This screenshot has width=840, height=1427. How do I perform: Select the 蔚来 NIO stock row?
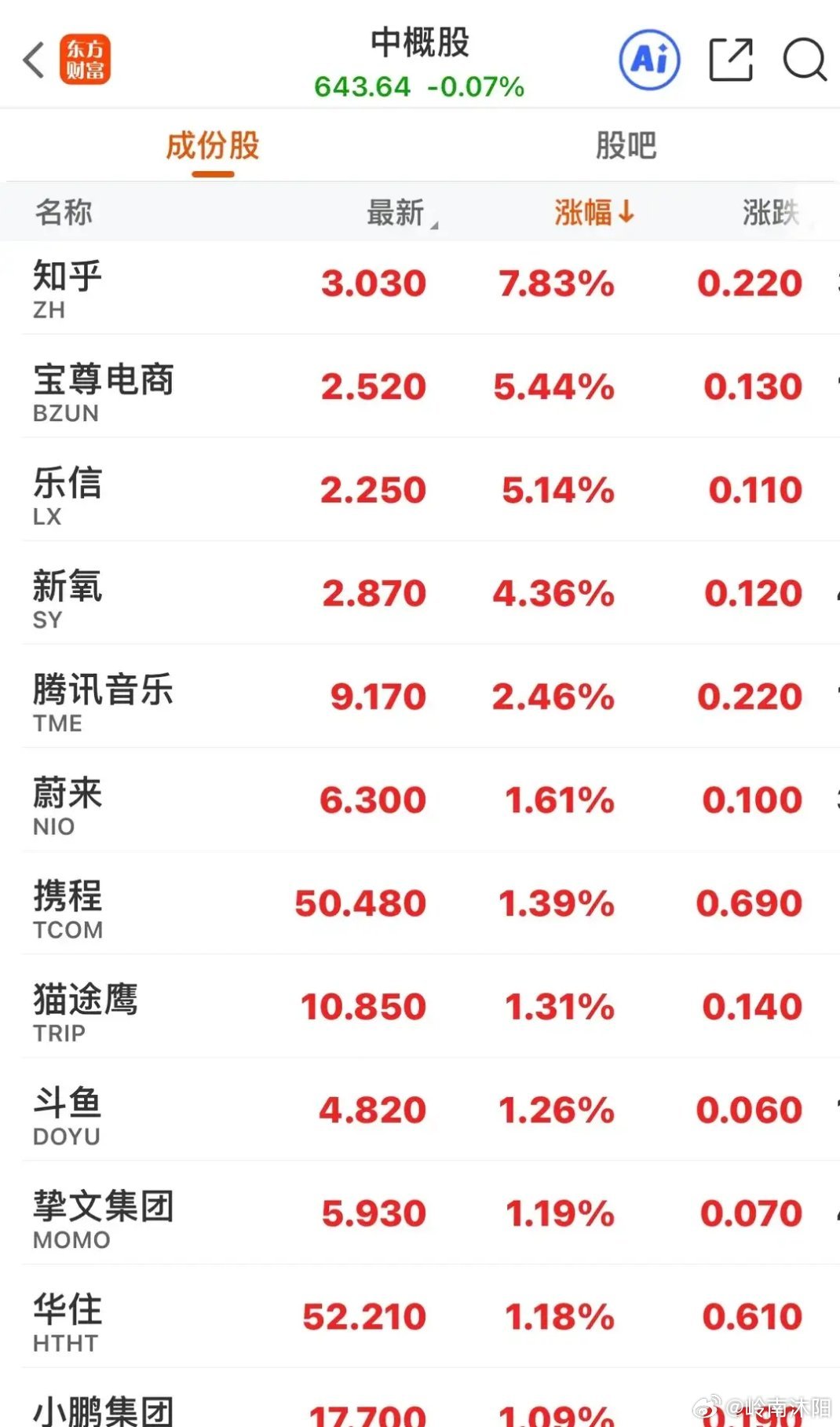[314, 803]
